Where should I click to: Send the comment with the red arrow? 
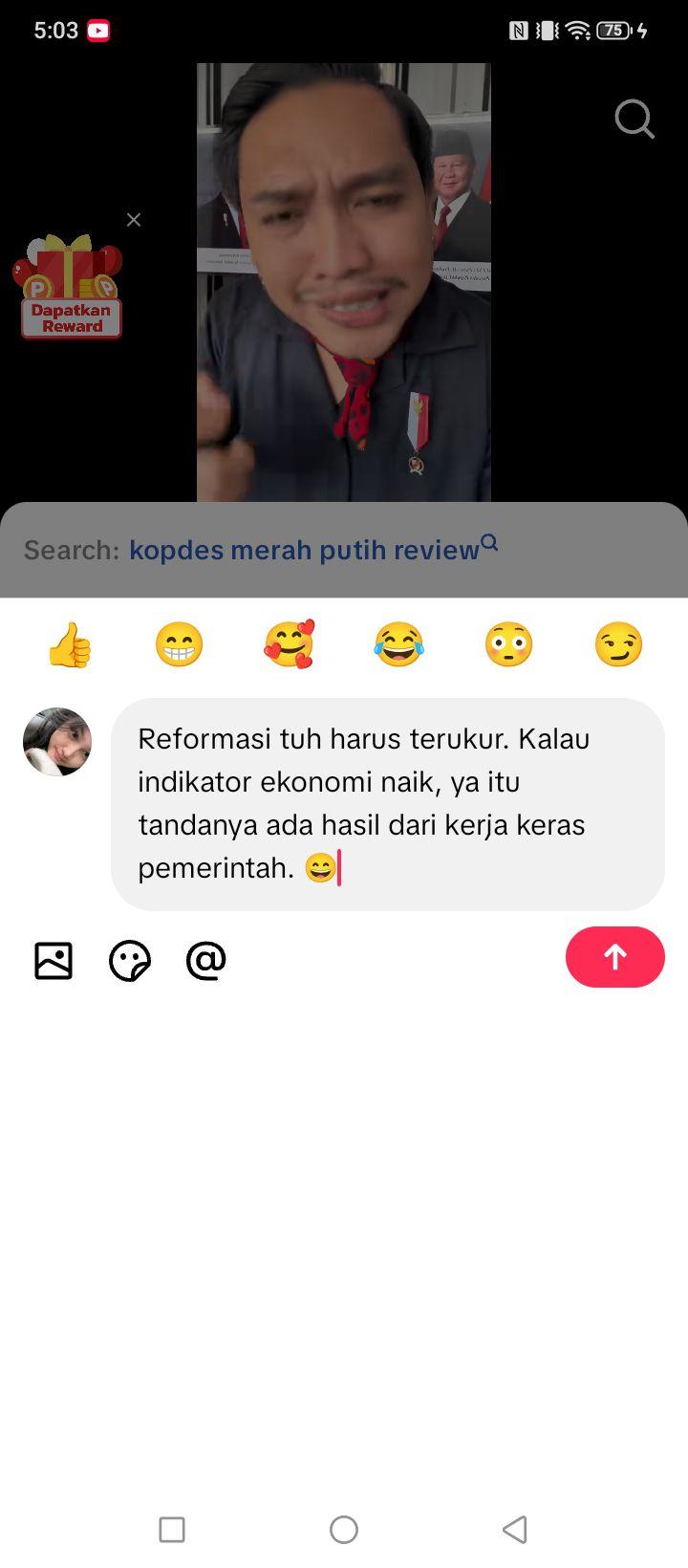(615, 957)
